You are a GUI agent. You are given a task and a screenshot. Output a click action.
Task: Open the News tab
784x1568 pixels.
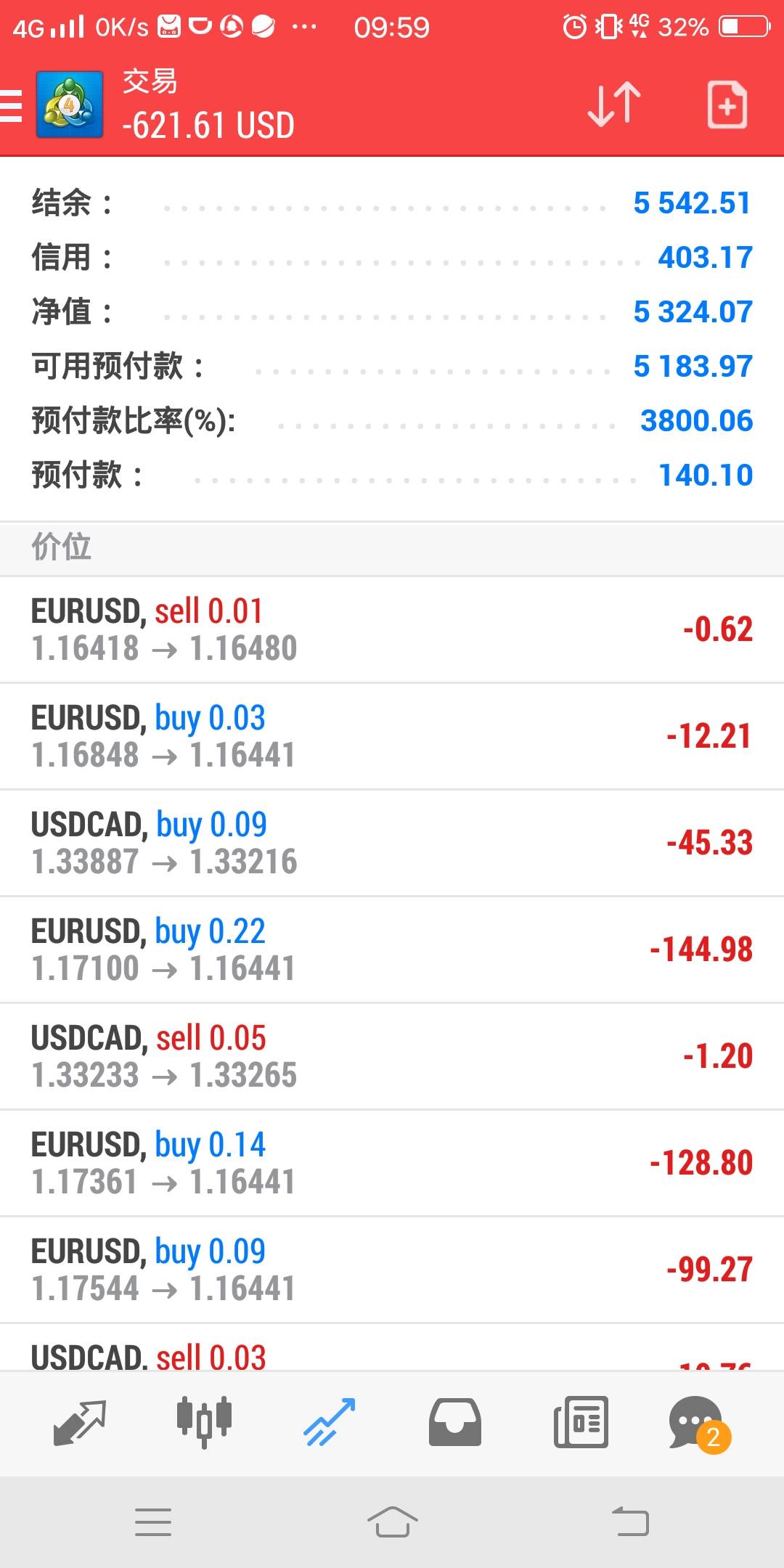click(581, 1422)
